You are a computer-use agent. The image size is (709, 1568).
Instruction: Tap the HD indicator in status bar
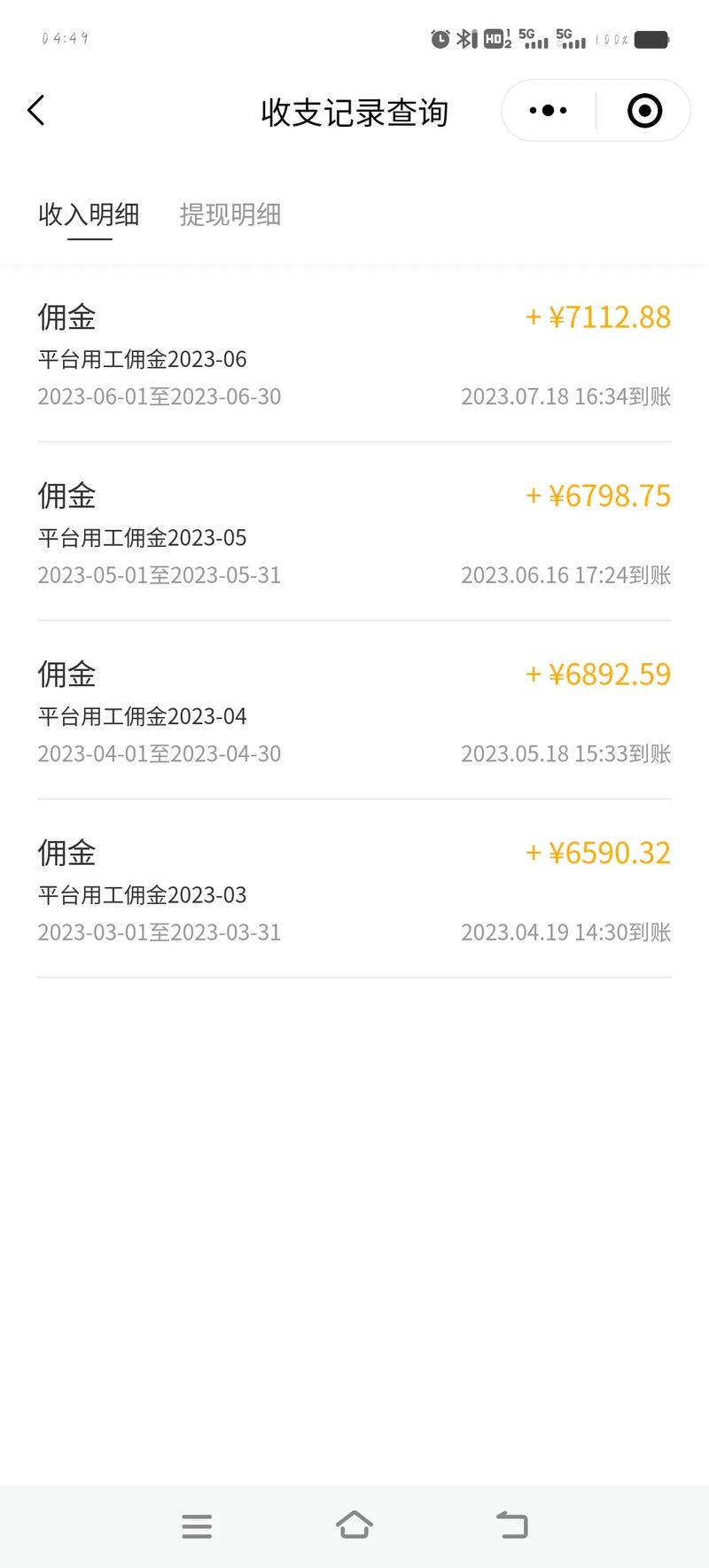[495, 39]
